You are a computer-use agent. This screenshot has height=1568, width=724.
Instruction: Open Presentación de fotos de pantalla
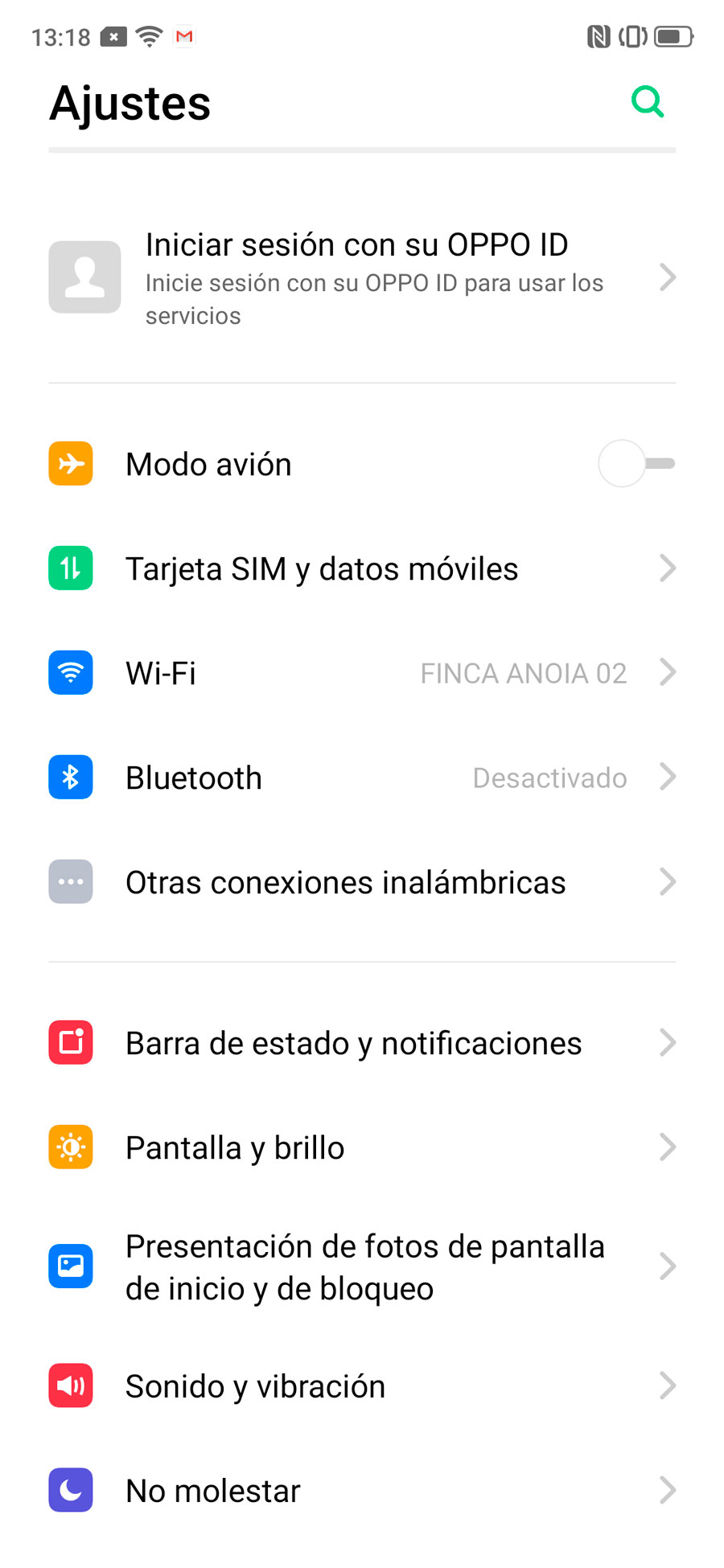pyautogui.click(x=362, y=1266)
